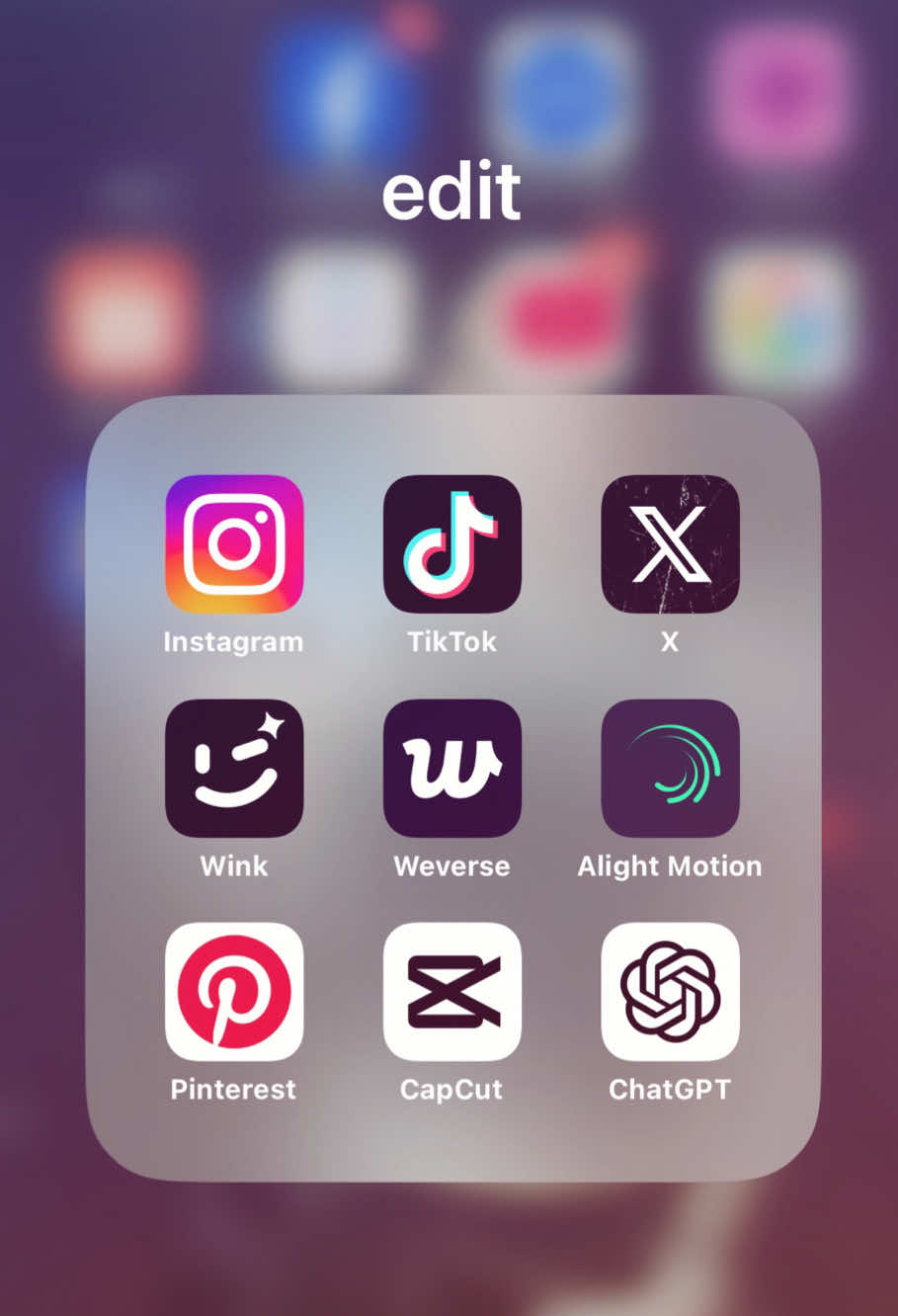Open Weverse

[451, 768]
